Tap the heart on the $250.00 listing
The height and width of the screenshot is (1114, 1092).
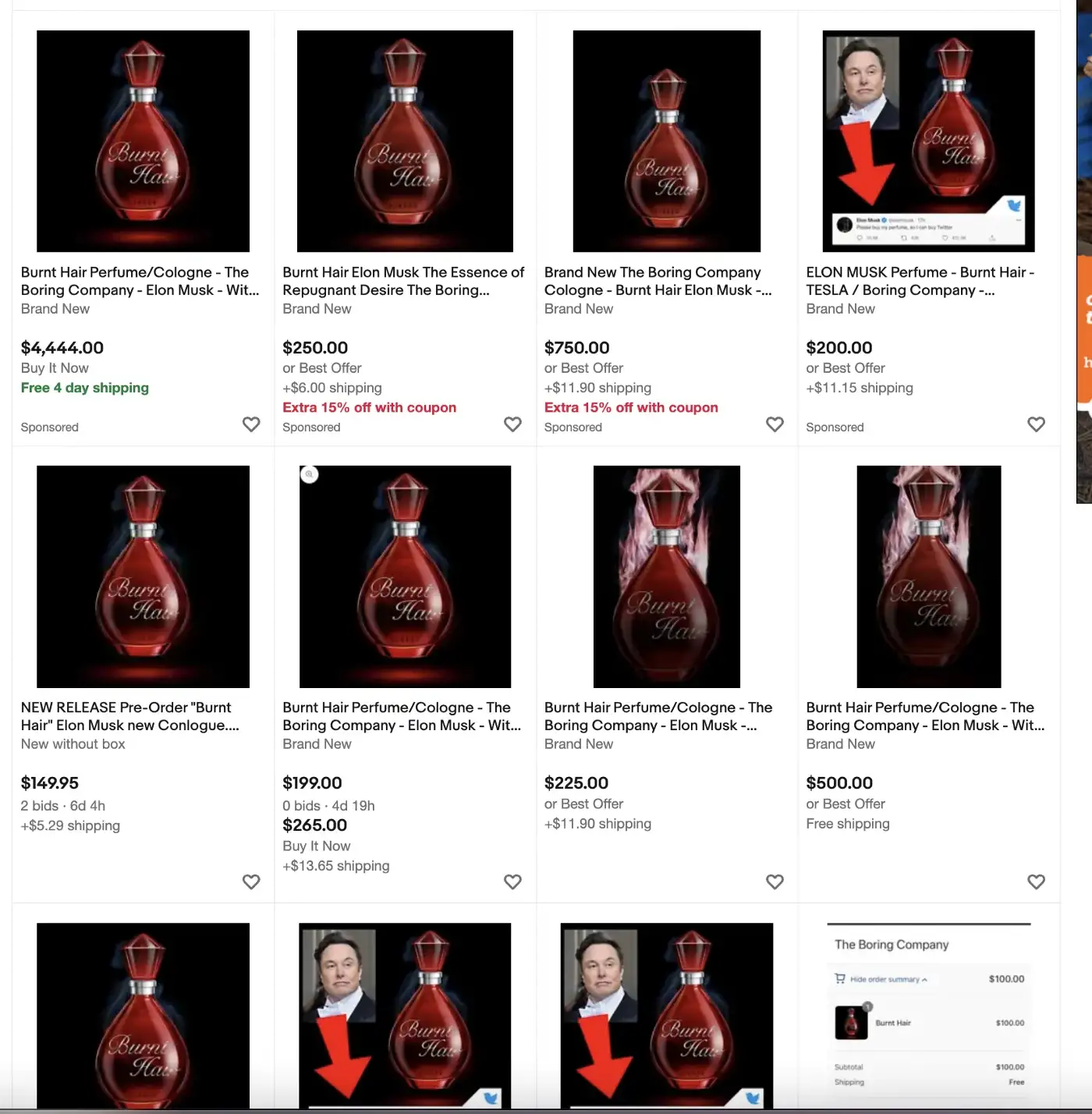[512, 424]
